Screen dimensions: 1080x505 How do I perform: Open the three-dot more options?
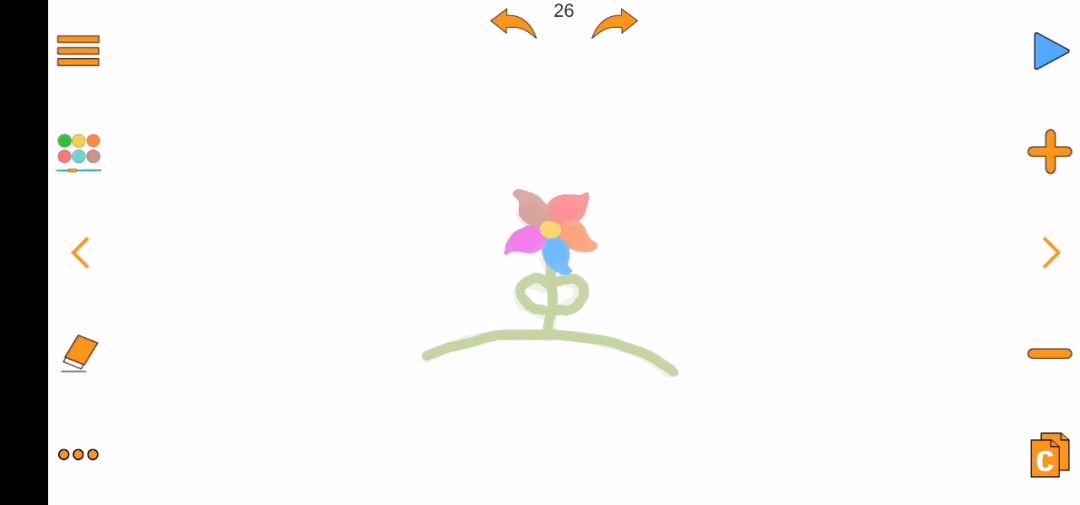(78, 454)
